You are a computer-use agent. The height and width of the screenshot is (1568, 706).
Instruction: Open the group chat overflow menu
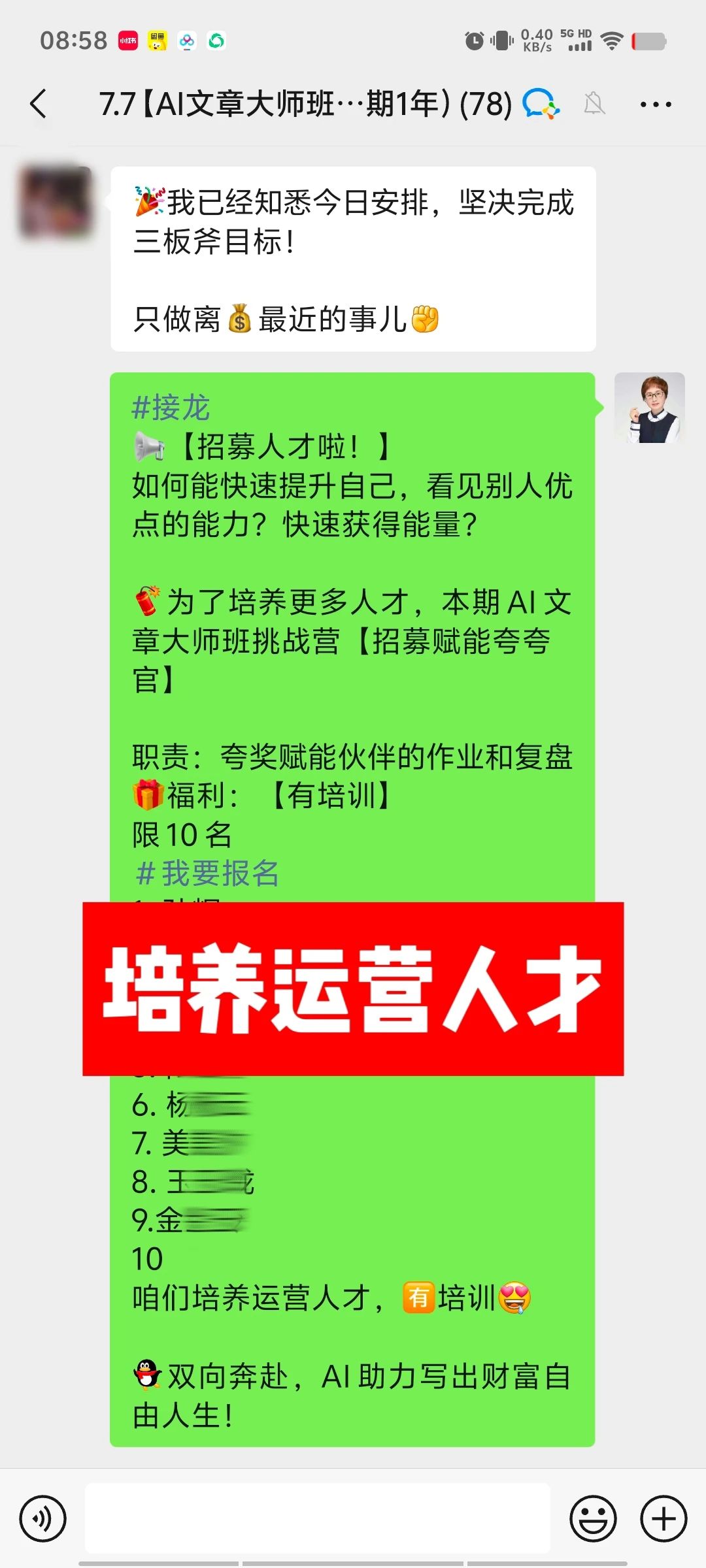point(656,105)
